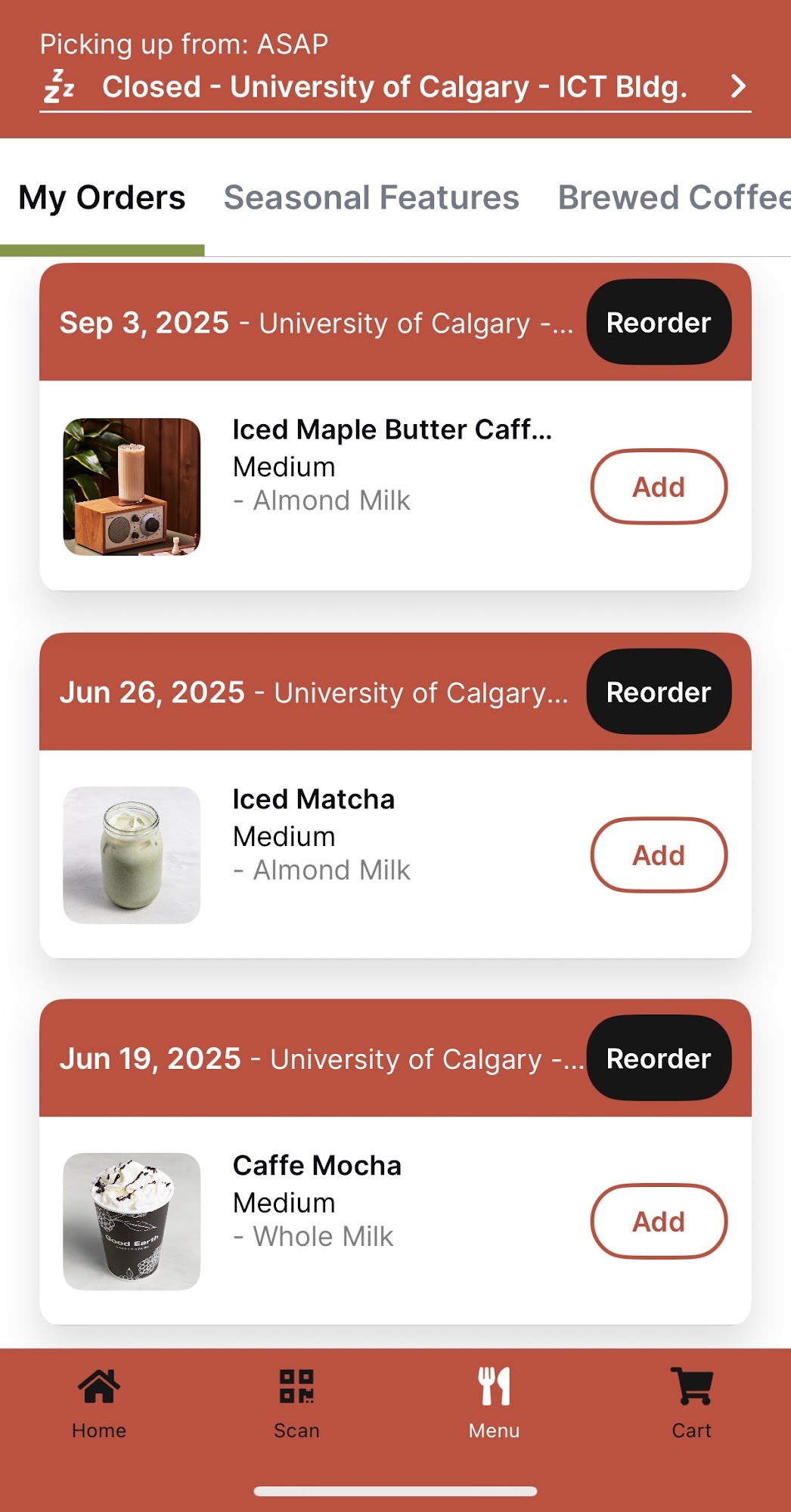The width and height of the screenshot is (791, 1512).
Task: Add the Caffe Mocha to cart
Action: pyautogui.click(x=659, y=1222)
